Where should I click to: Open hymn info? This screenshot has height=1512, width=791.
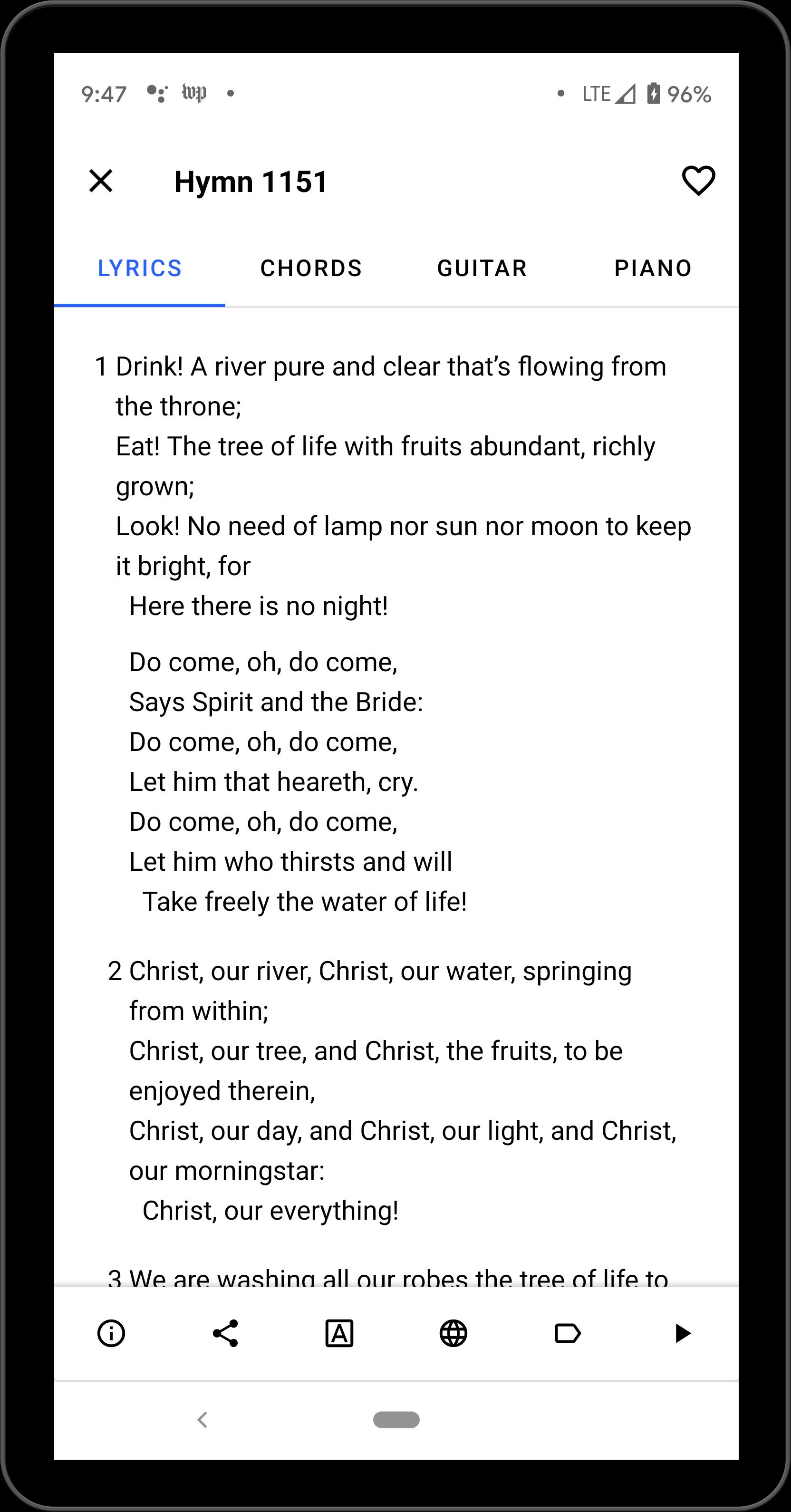tap(111, 1333)
